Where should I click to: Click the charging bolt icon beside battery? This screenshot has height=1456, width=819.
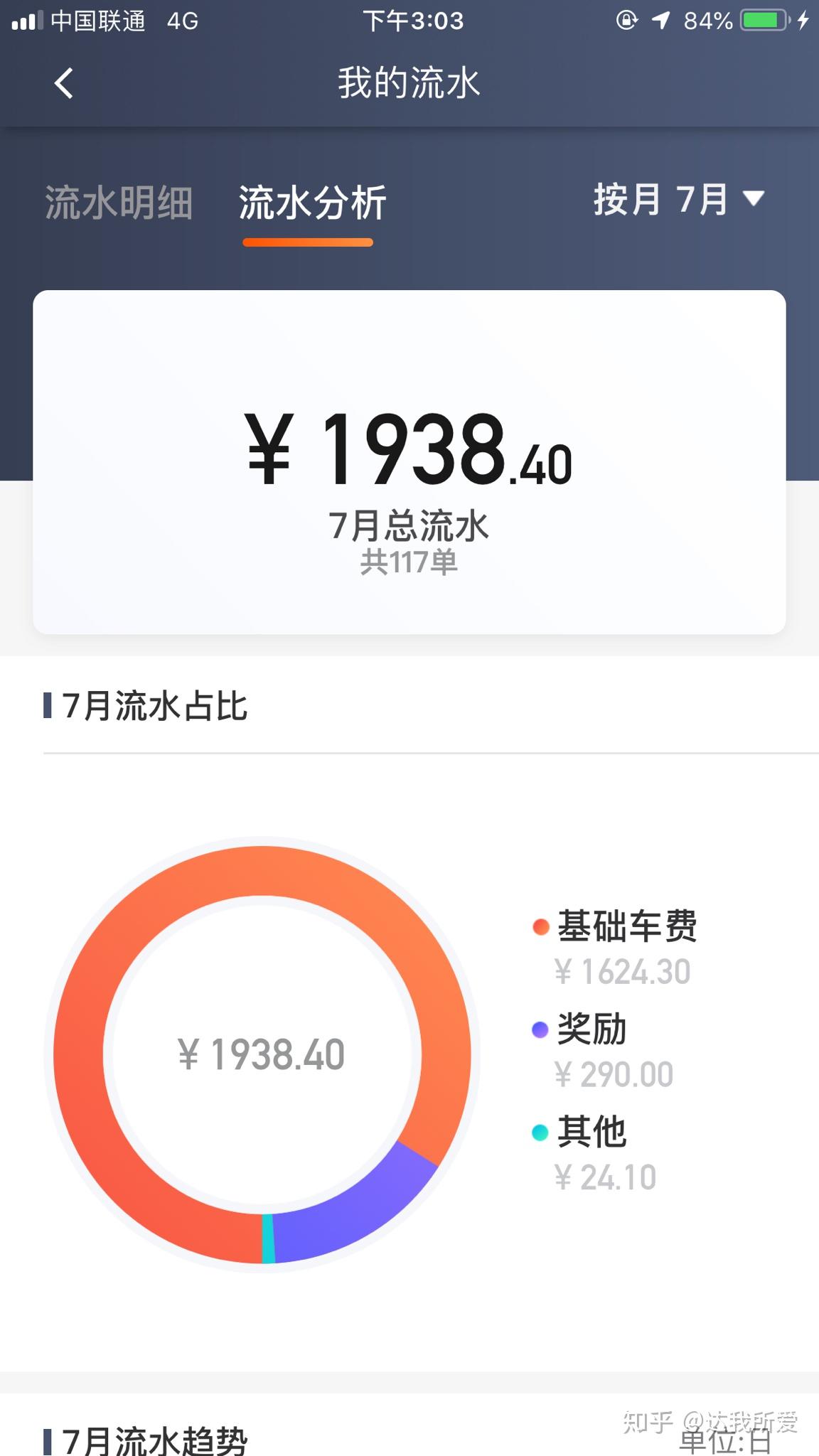[802, 21]
